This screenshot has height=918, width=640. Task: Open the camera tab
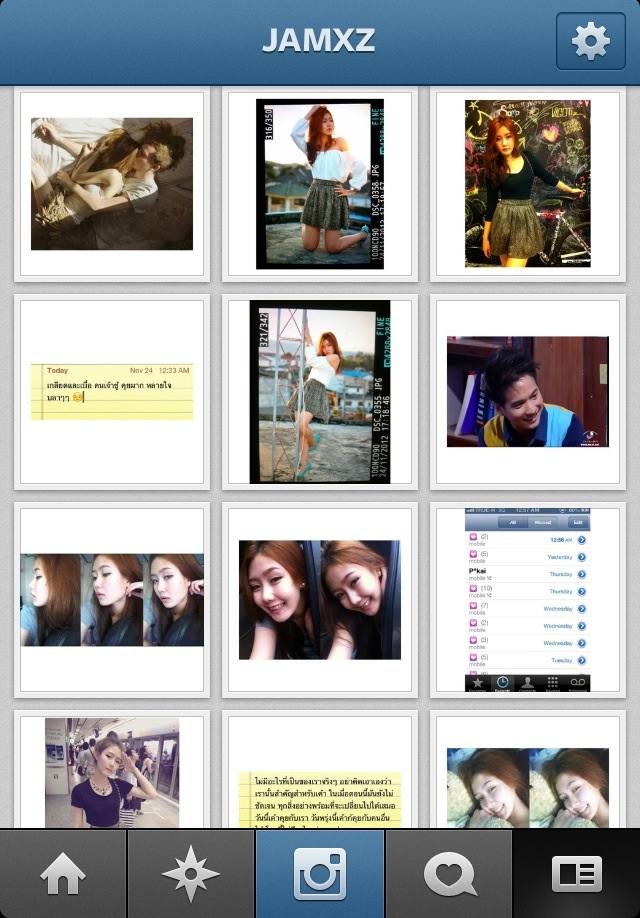(320, 874)
